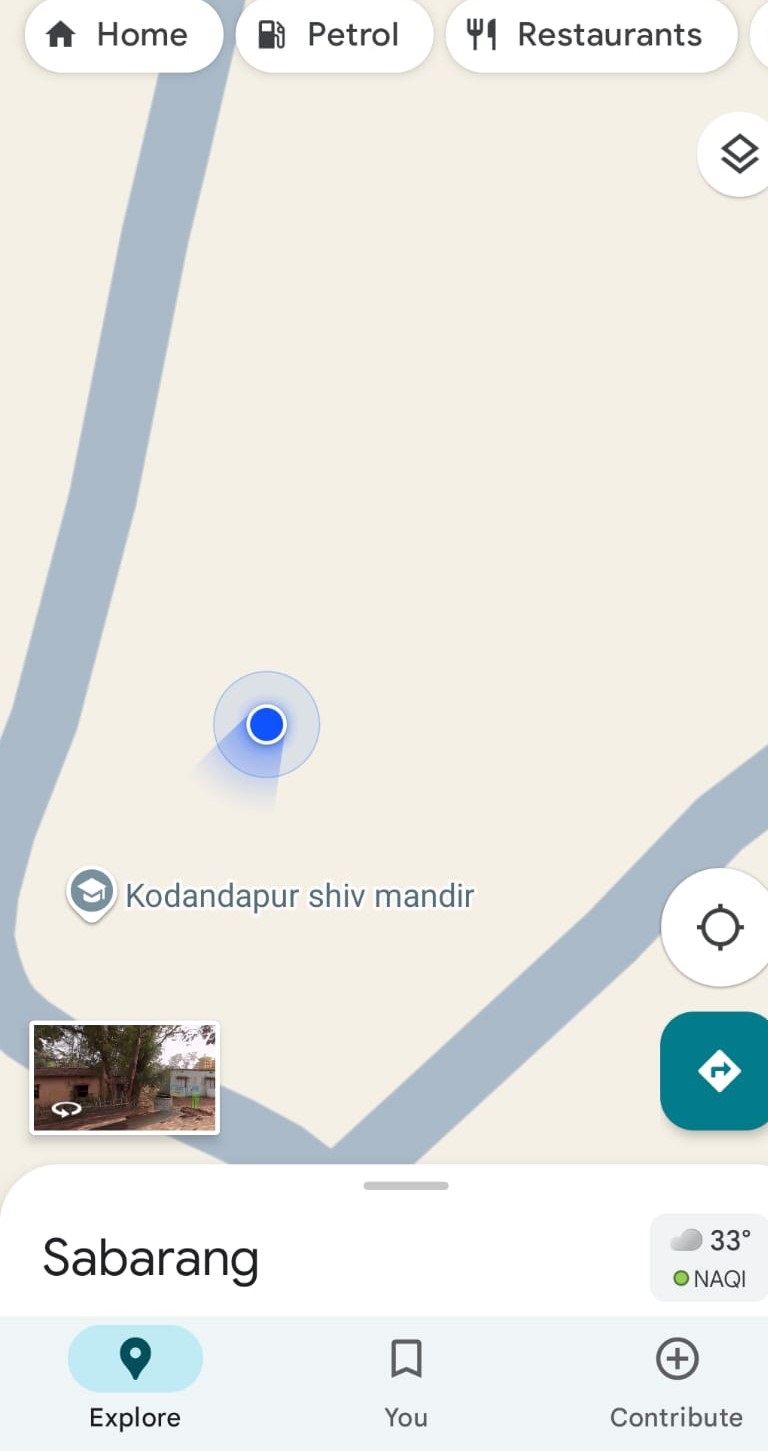Image resolution: width=768 pixels, height=1451 pixels.
Task: Filter map by Petrol stations
Action: coord(334,36)
